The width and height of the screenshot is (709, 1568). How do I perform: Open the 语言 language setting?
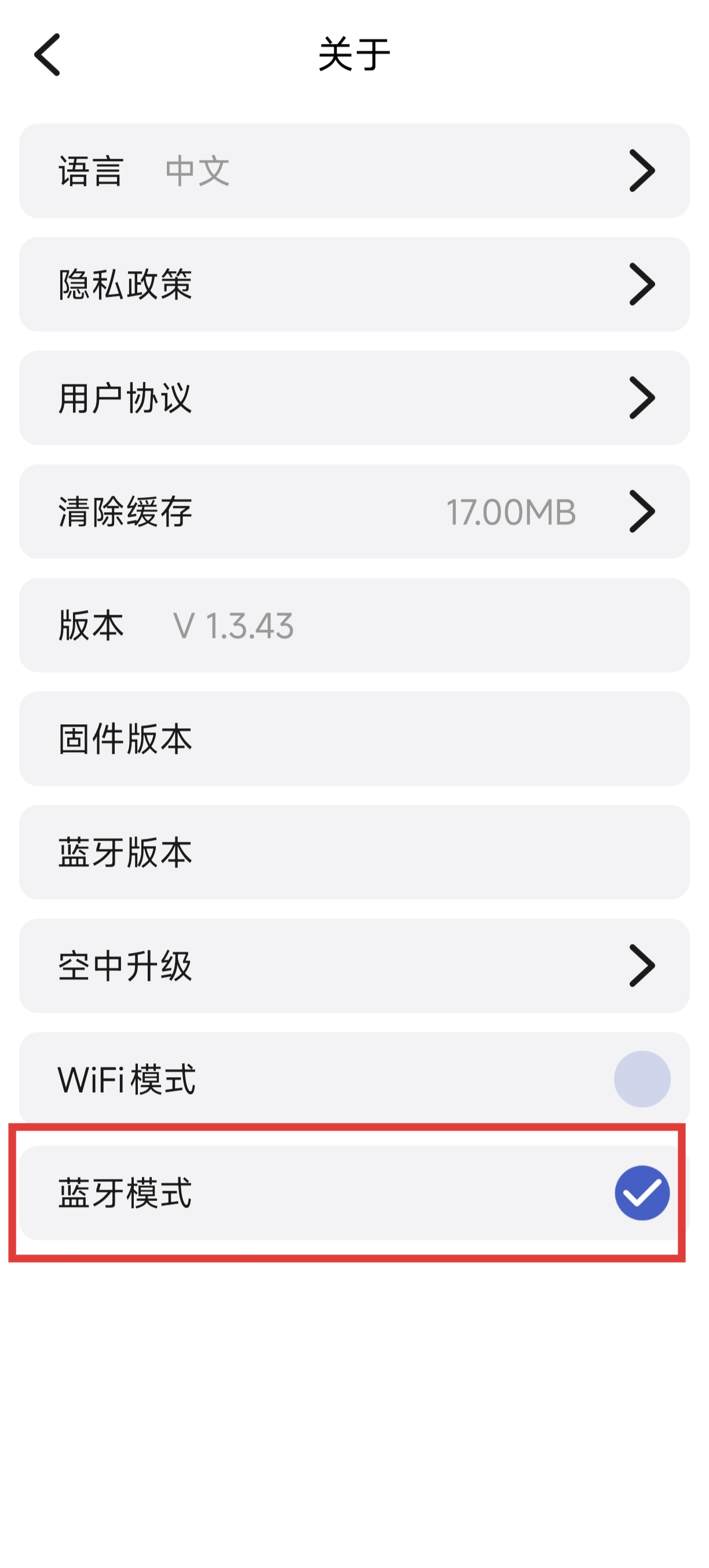354,171
